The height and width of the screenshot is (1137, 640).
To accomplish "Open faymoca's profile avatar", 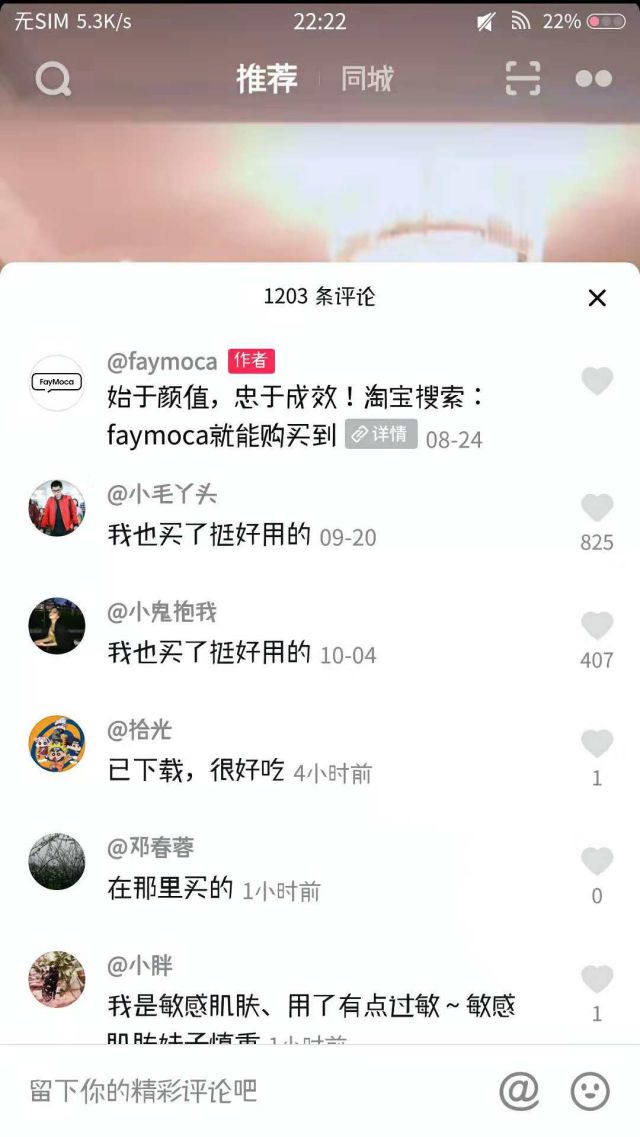I will pos(56,383).
